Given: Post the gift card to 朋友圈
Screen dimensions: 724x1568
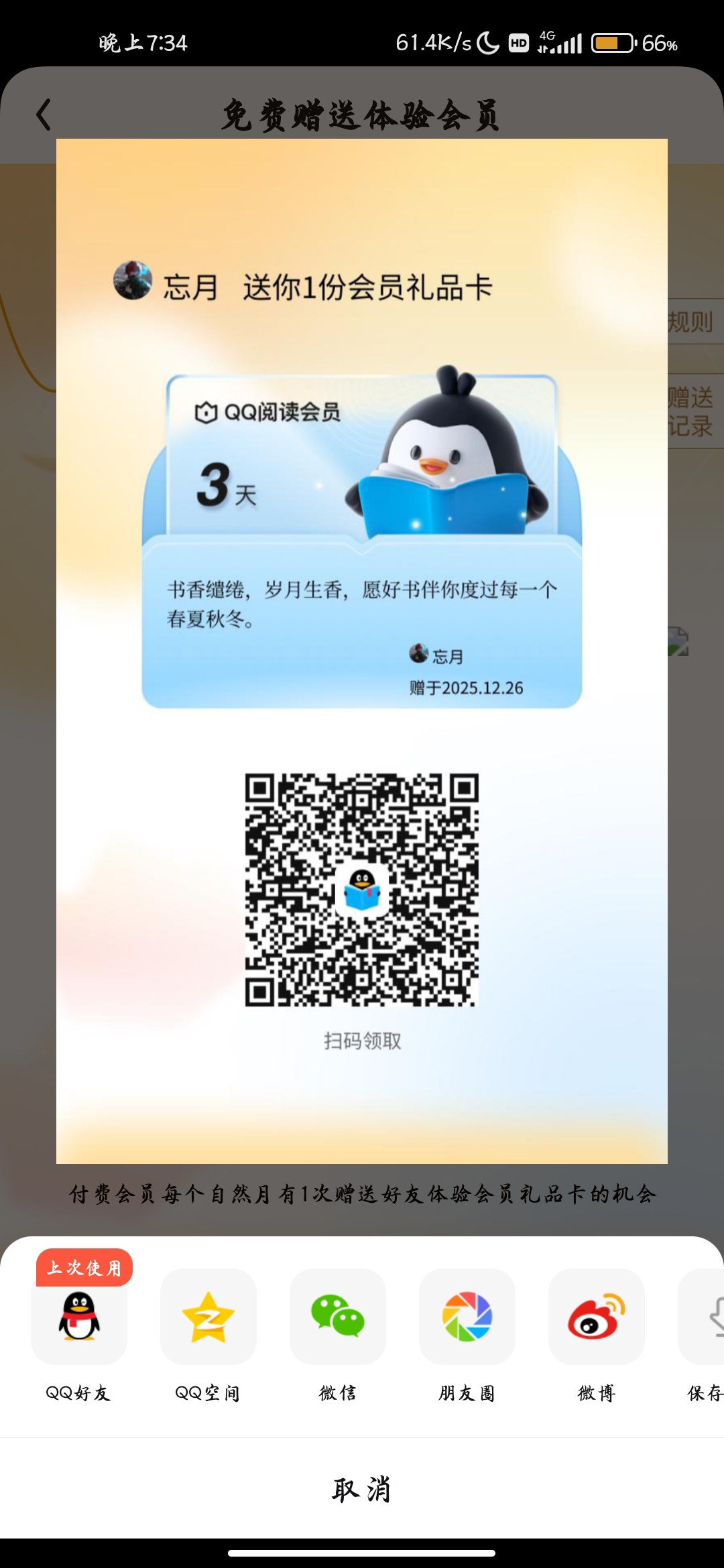Looking at the screenshot, I should (467, 1317).
